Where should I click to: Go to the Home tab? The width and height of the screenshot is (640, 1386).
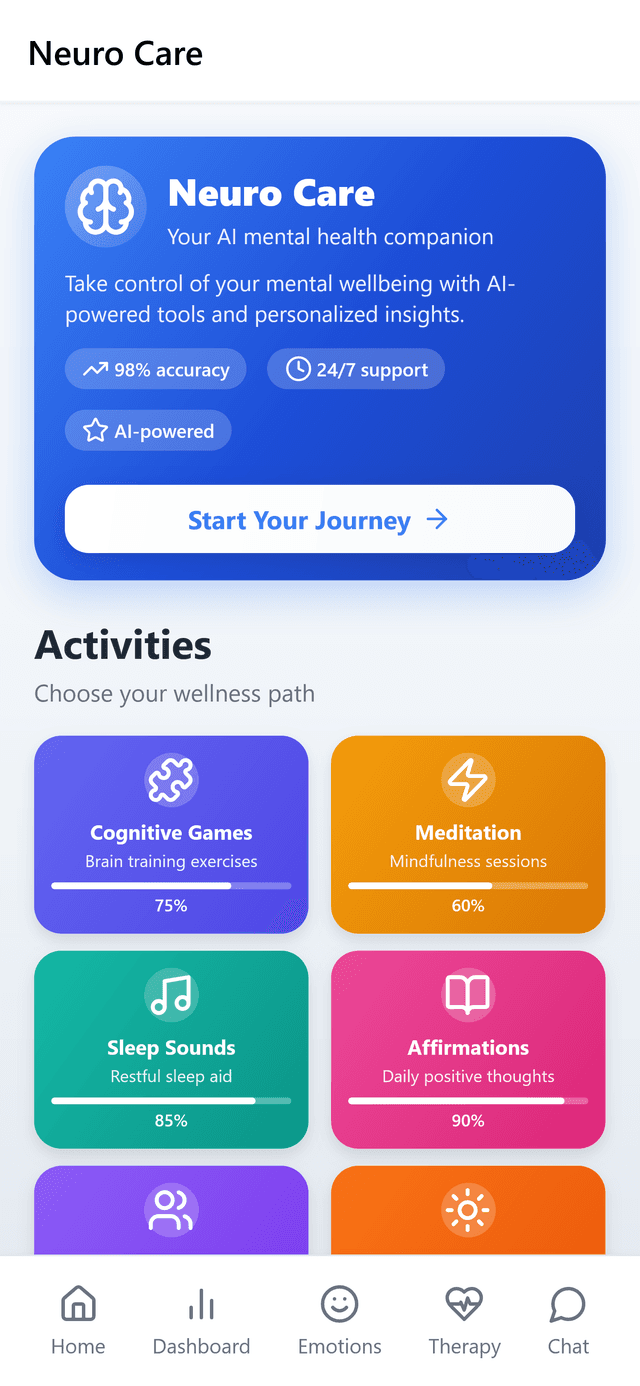[78, 1321]
